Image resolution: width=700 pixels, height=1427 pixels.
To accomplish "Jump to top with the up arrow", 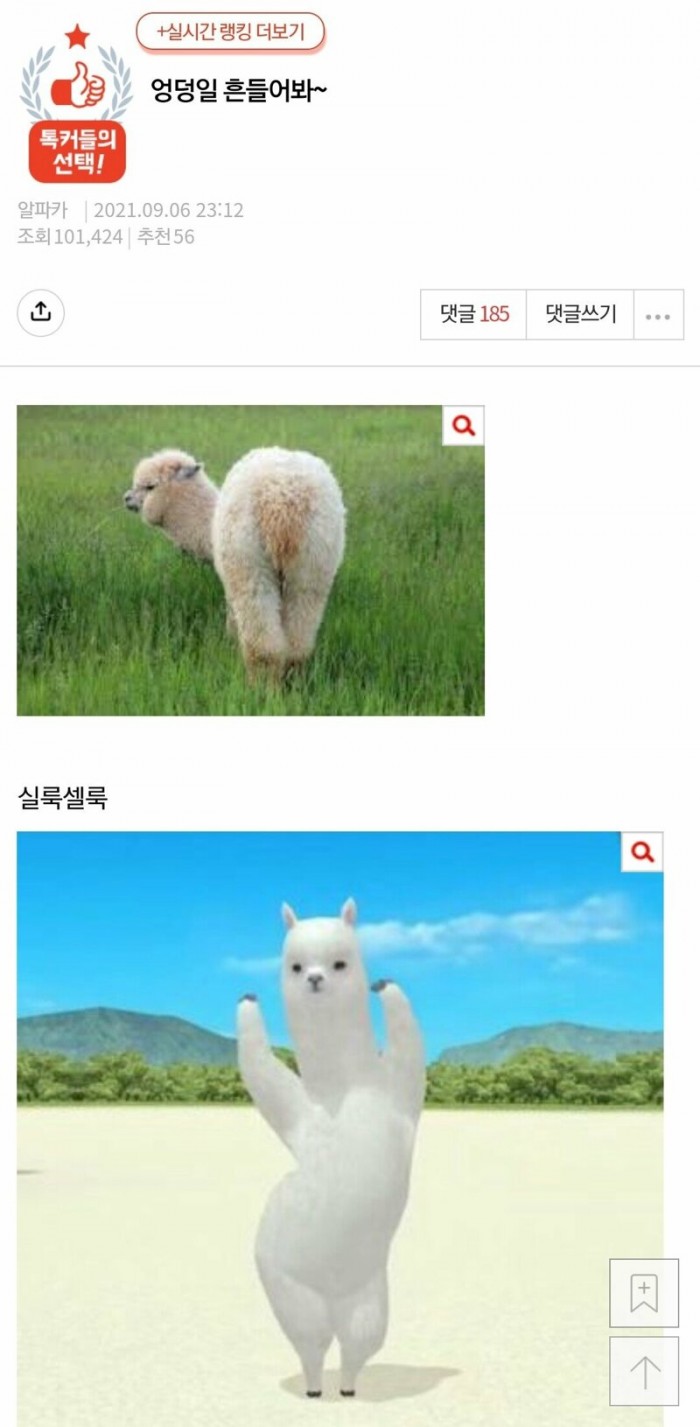I will click(x=643, y=1371).
